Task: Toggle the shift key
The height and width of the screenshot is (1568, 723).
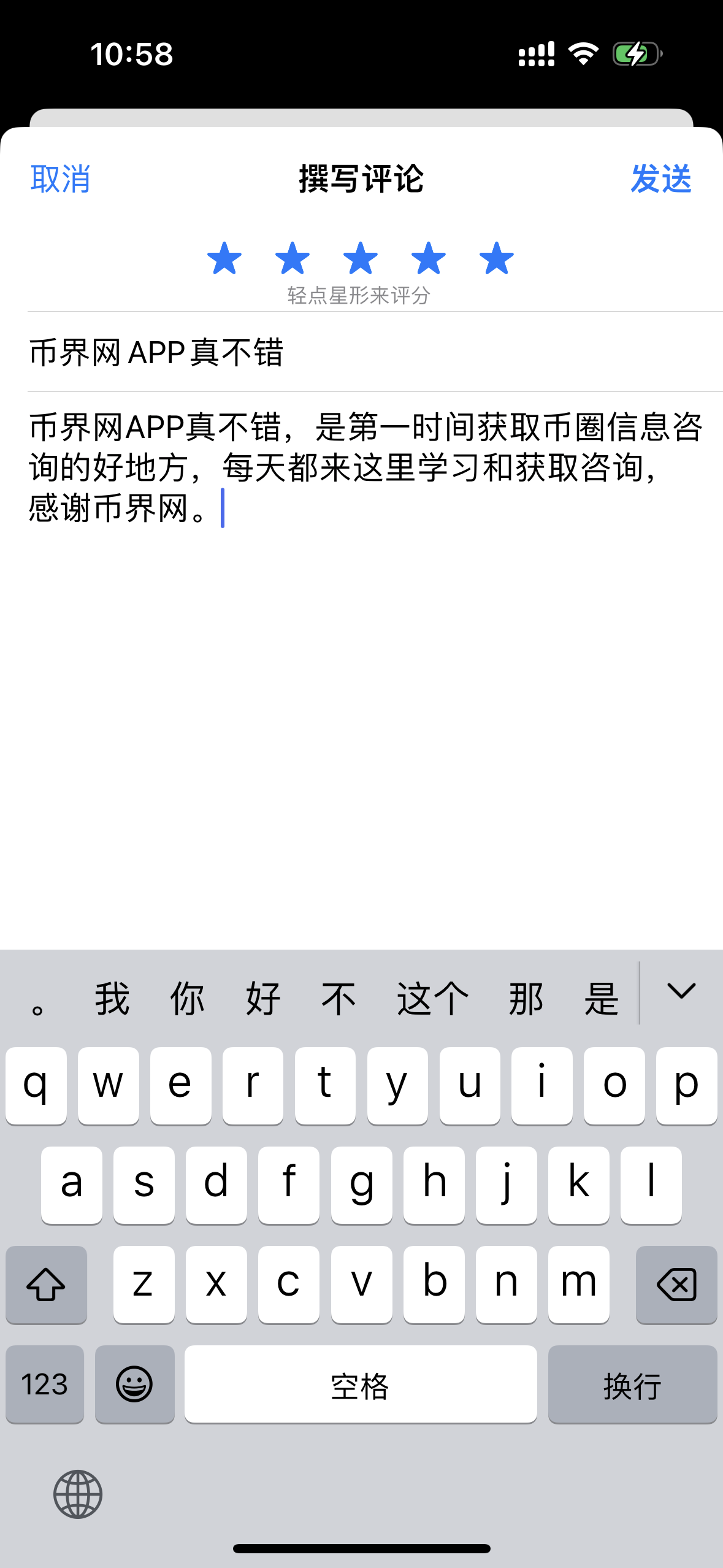Action: [46, 1284]
